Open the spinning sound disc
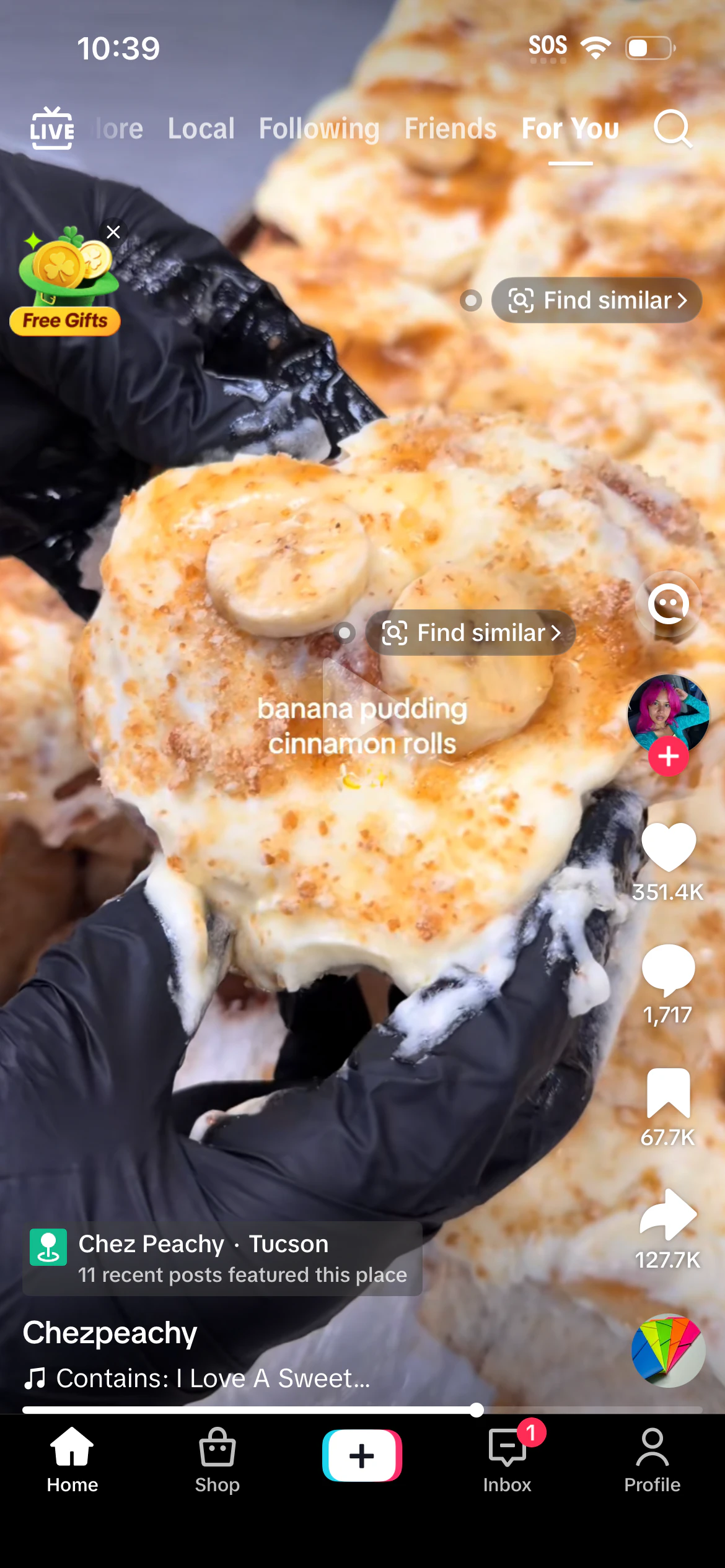Screen dimensions: 725x1568 click(x=668, y=1350)
